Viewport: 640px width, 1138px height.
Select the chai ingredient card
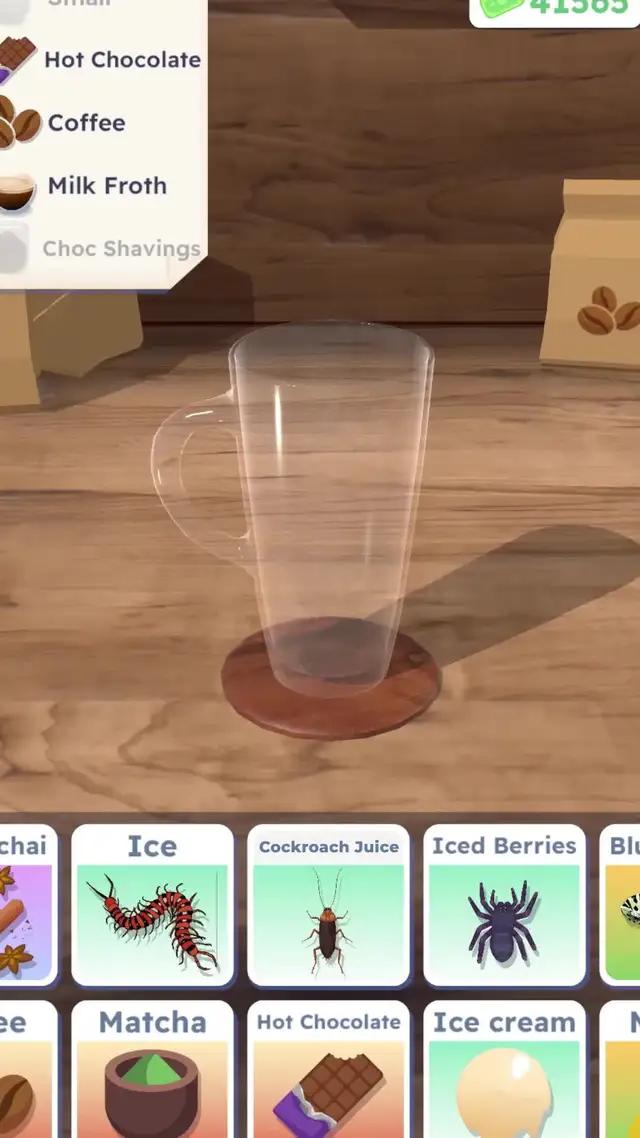[x=26, y=906]
